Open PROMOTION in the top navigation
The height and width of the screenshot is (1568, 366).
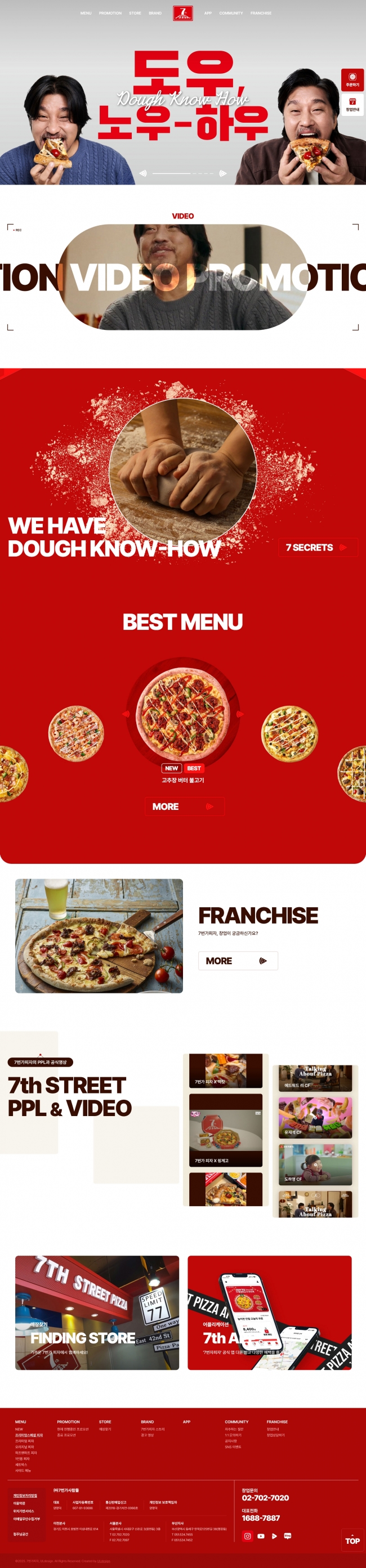[110, 13]
